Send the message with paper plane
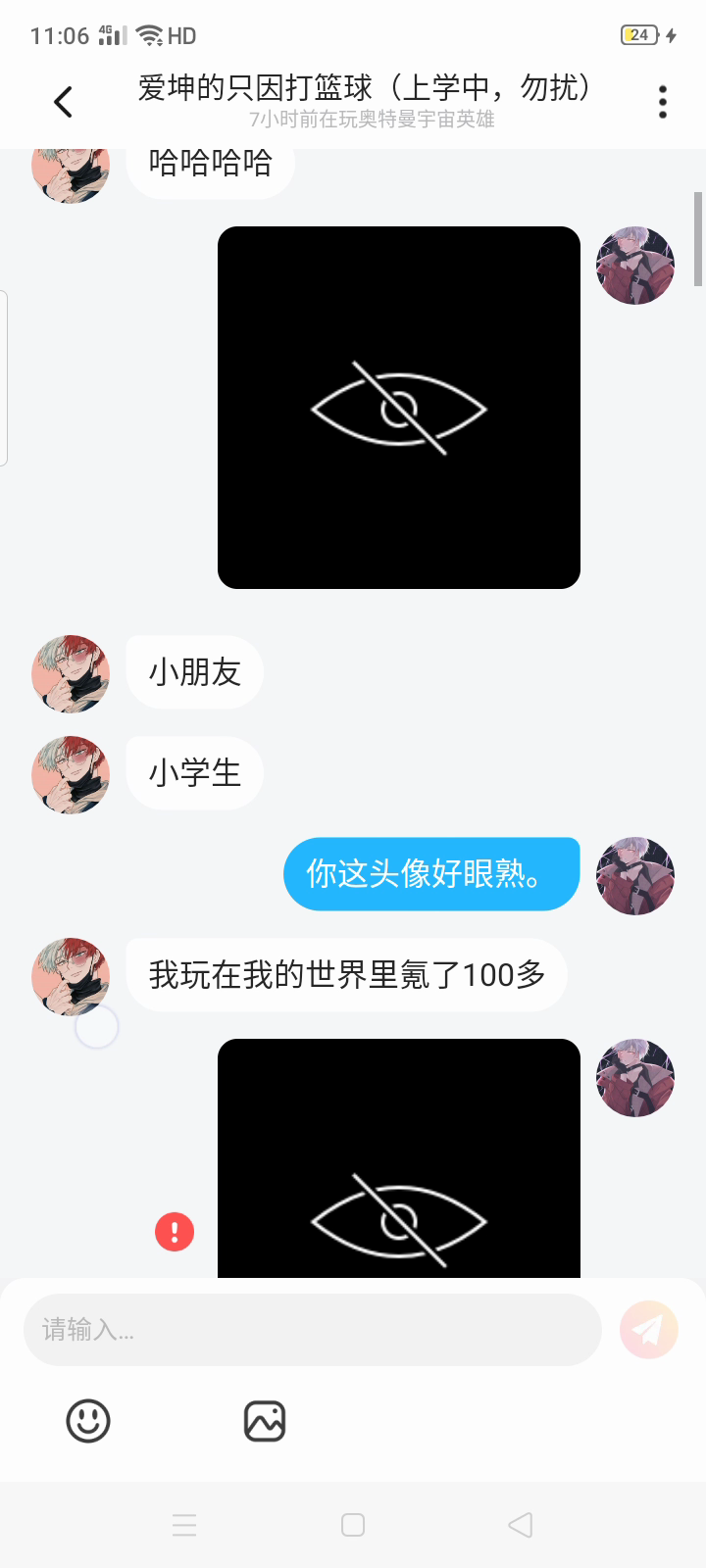Viewport: 706px width, 1568px height. (x=648, y=1330)
